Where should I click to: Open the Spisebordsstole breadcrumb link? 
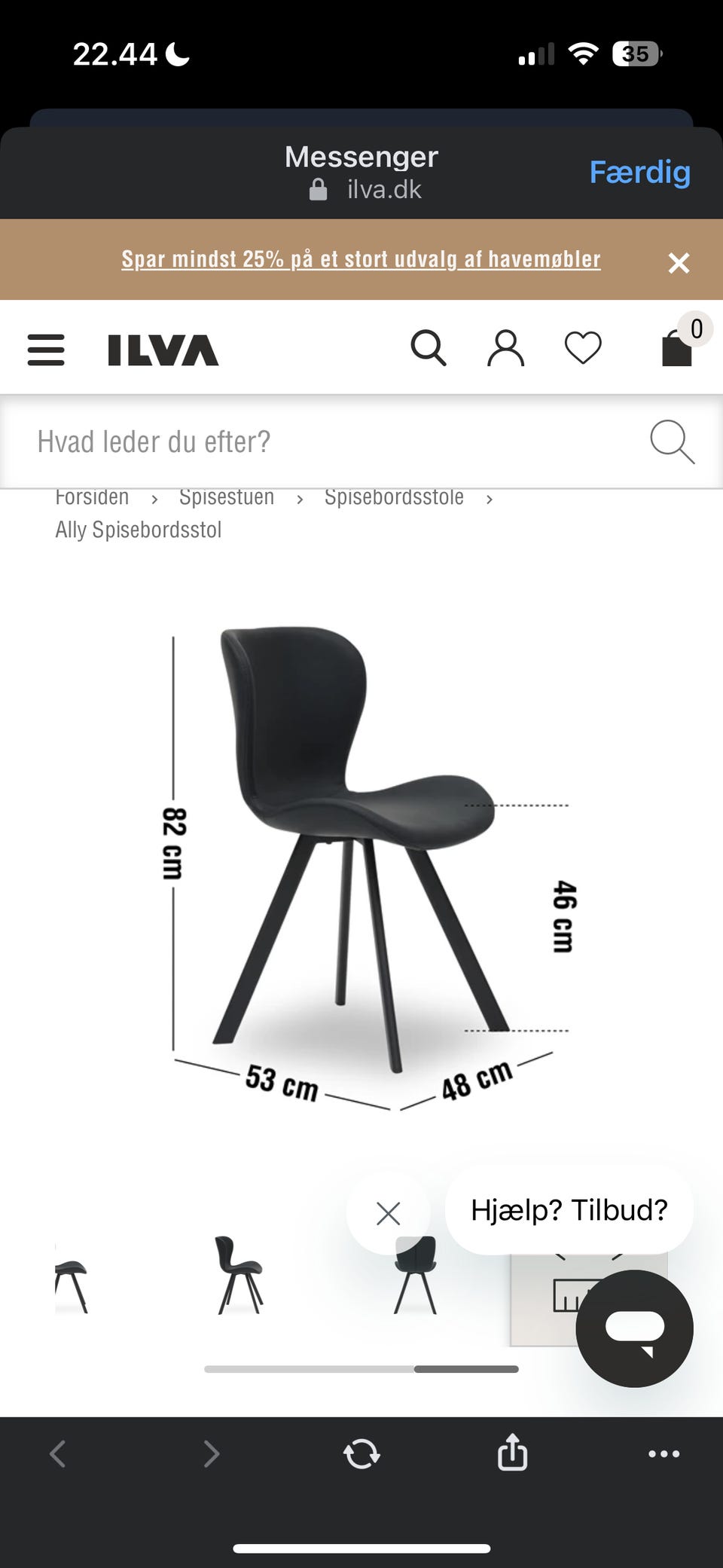click(394, 497)
